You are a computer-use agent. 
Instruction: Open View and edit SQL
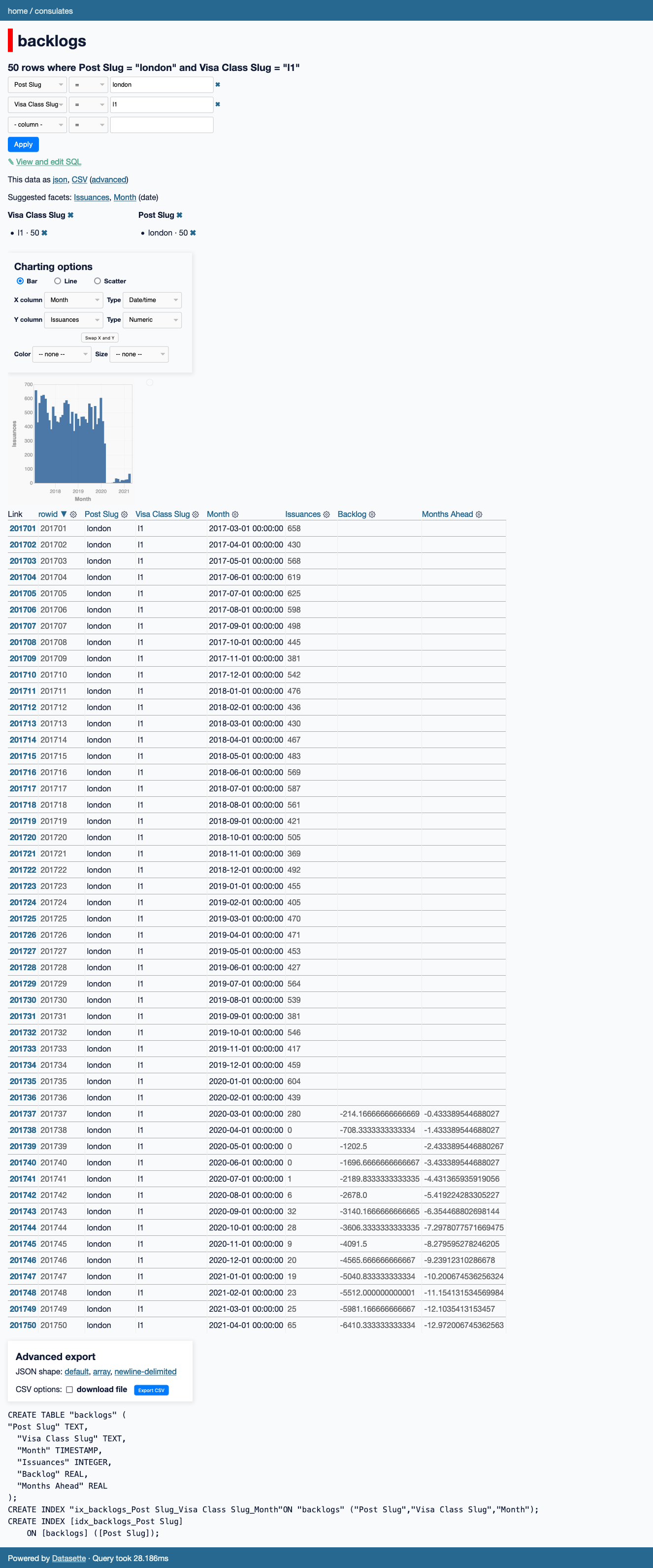coord(48,162)
